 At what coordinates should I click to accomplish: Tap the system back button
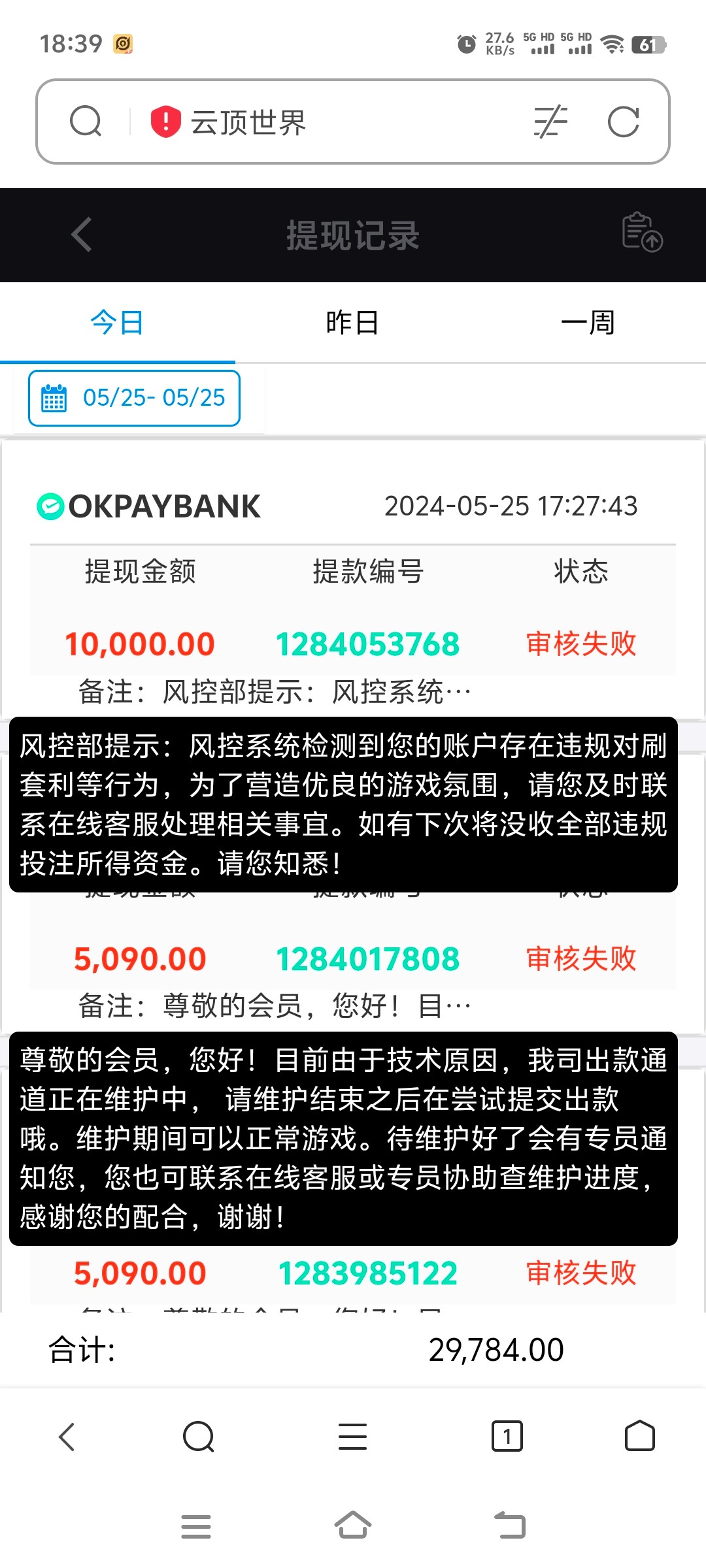[510, 1526]
